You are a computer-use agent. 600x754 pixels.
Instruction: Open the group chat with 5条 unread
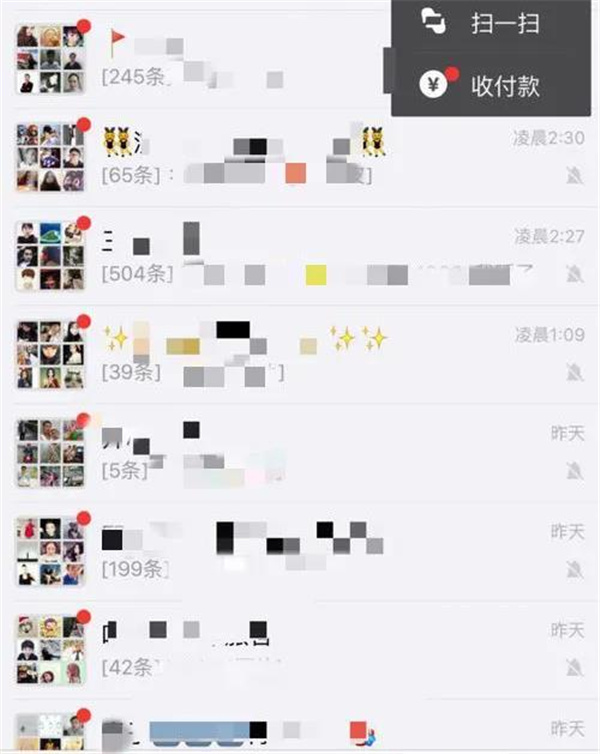pyautogui.click(x=300, y=452)
